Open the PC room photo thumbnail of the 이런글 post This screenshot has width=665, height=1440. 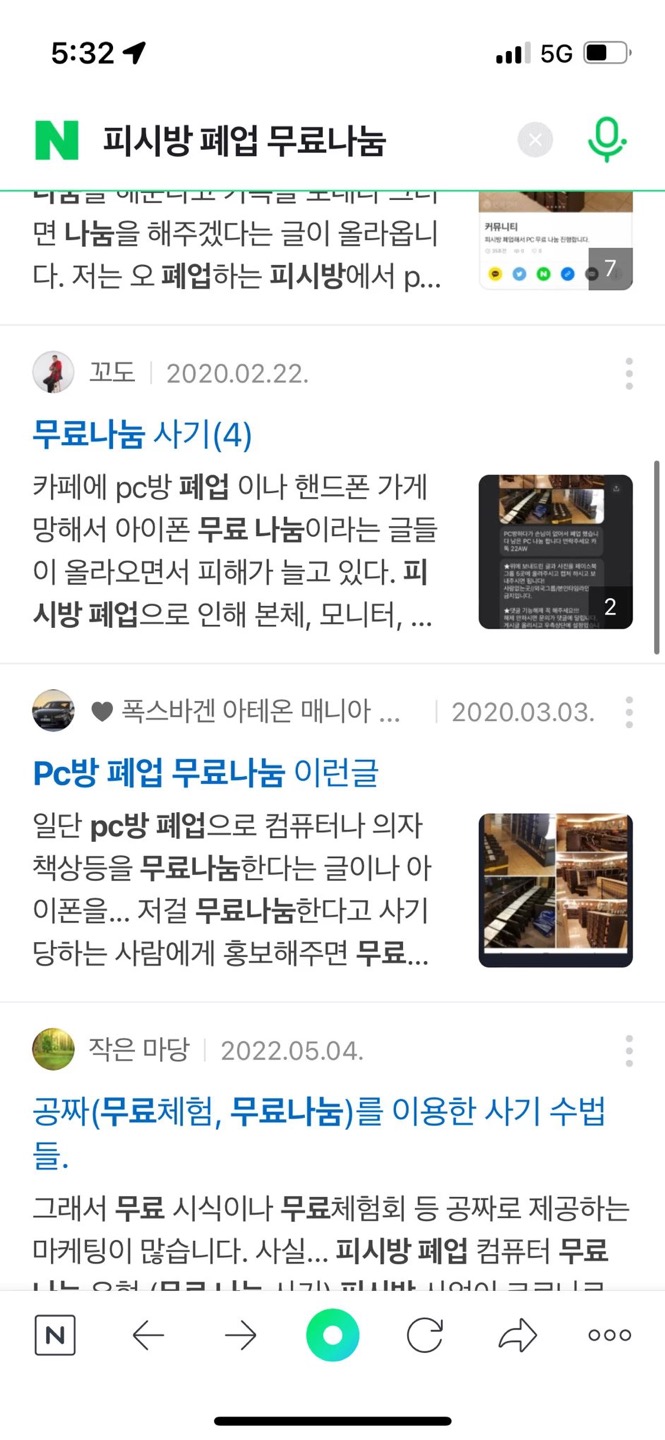556,889
